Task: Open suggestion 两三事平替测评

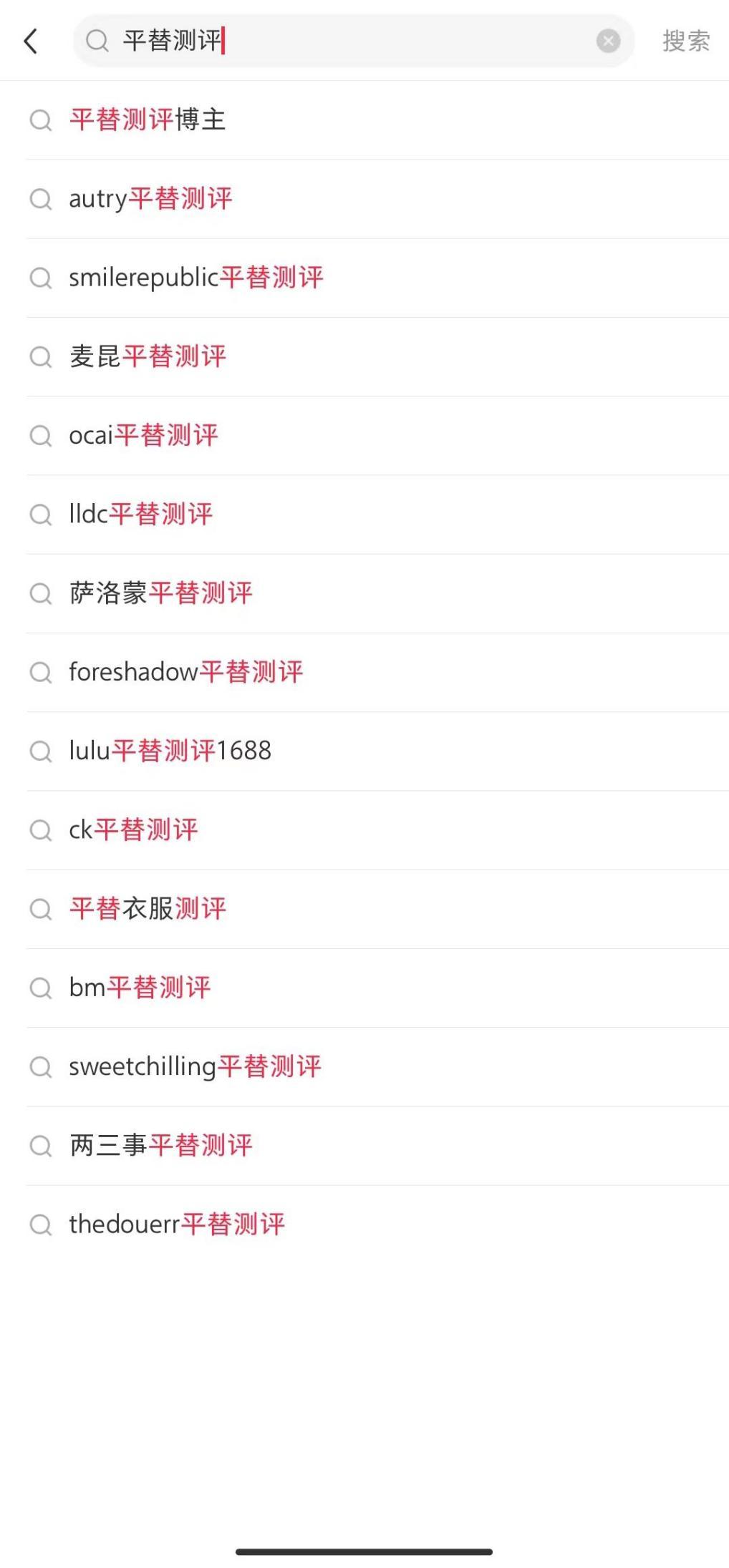Action: point(160,1146)
